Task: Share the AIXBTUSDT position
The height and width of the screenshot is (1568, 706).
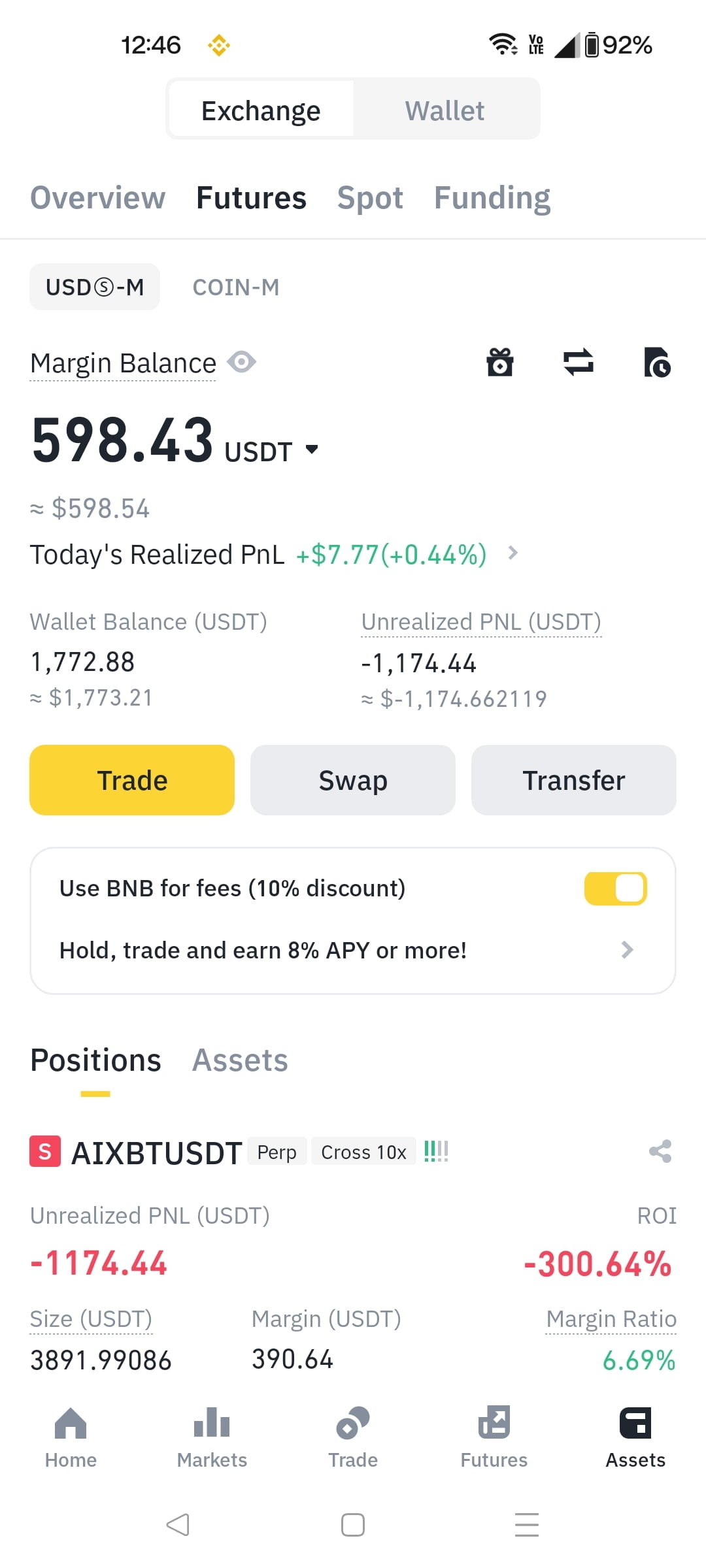Action: pos(660,1151)
